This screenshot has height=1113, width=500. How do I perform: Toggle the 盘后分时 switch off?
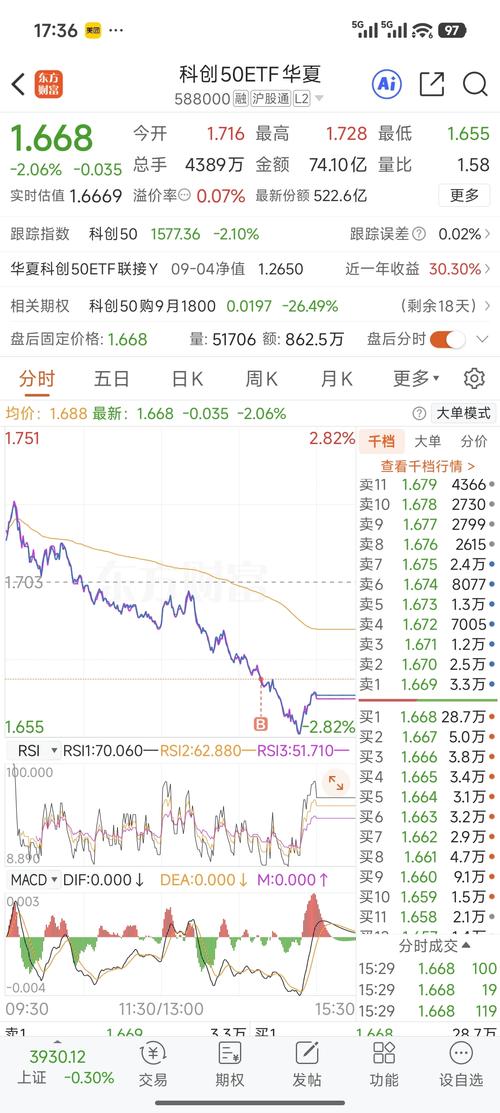click(x=447, y=339)
